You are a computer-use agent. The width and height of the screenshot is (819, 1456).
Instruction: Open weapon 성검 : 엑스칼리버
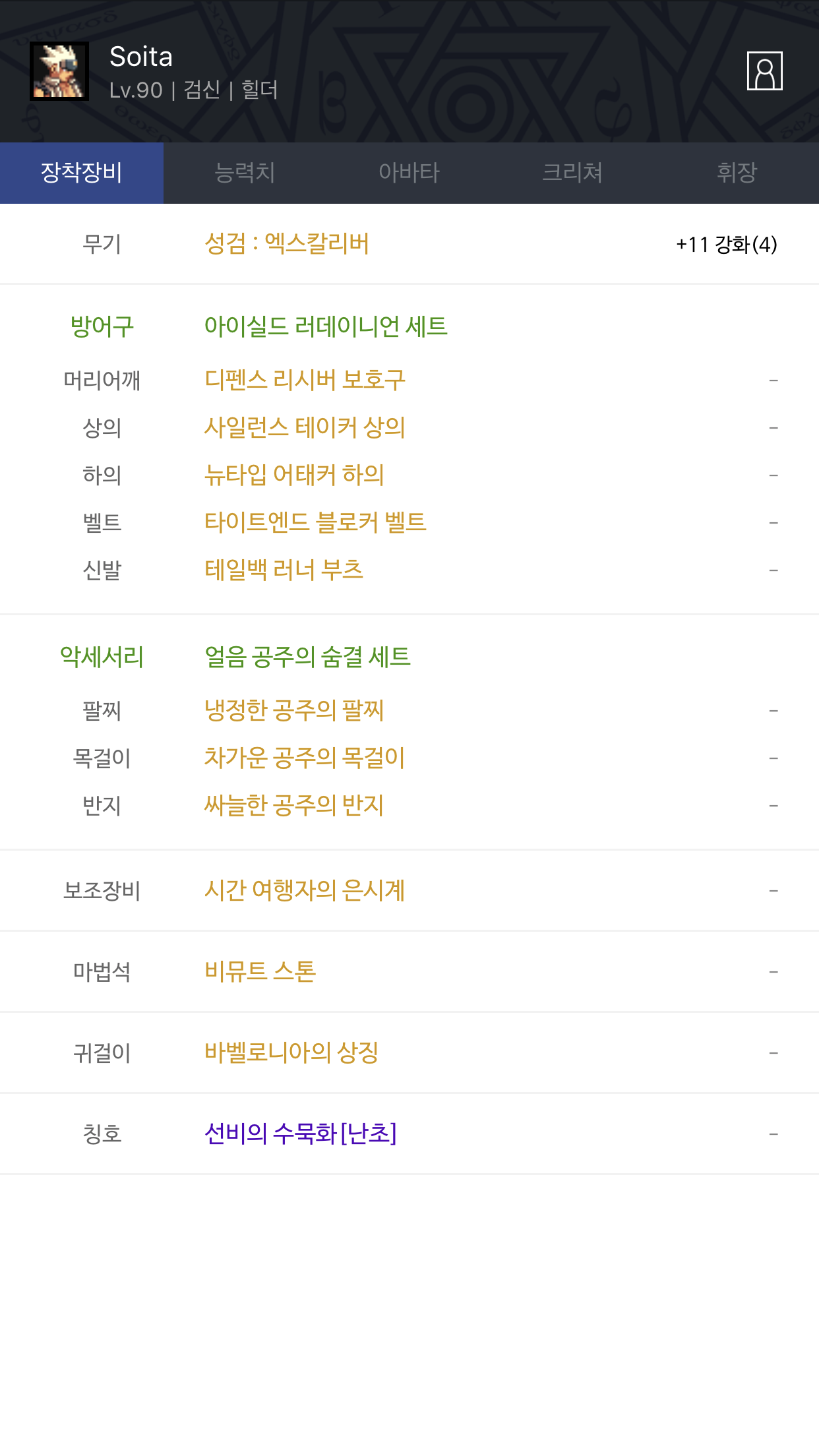pyautogui.click(x=287, y=244)
